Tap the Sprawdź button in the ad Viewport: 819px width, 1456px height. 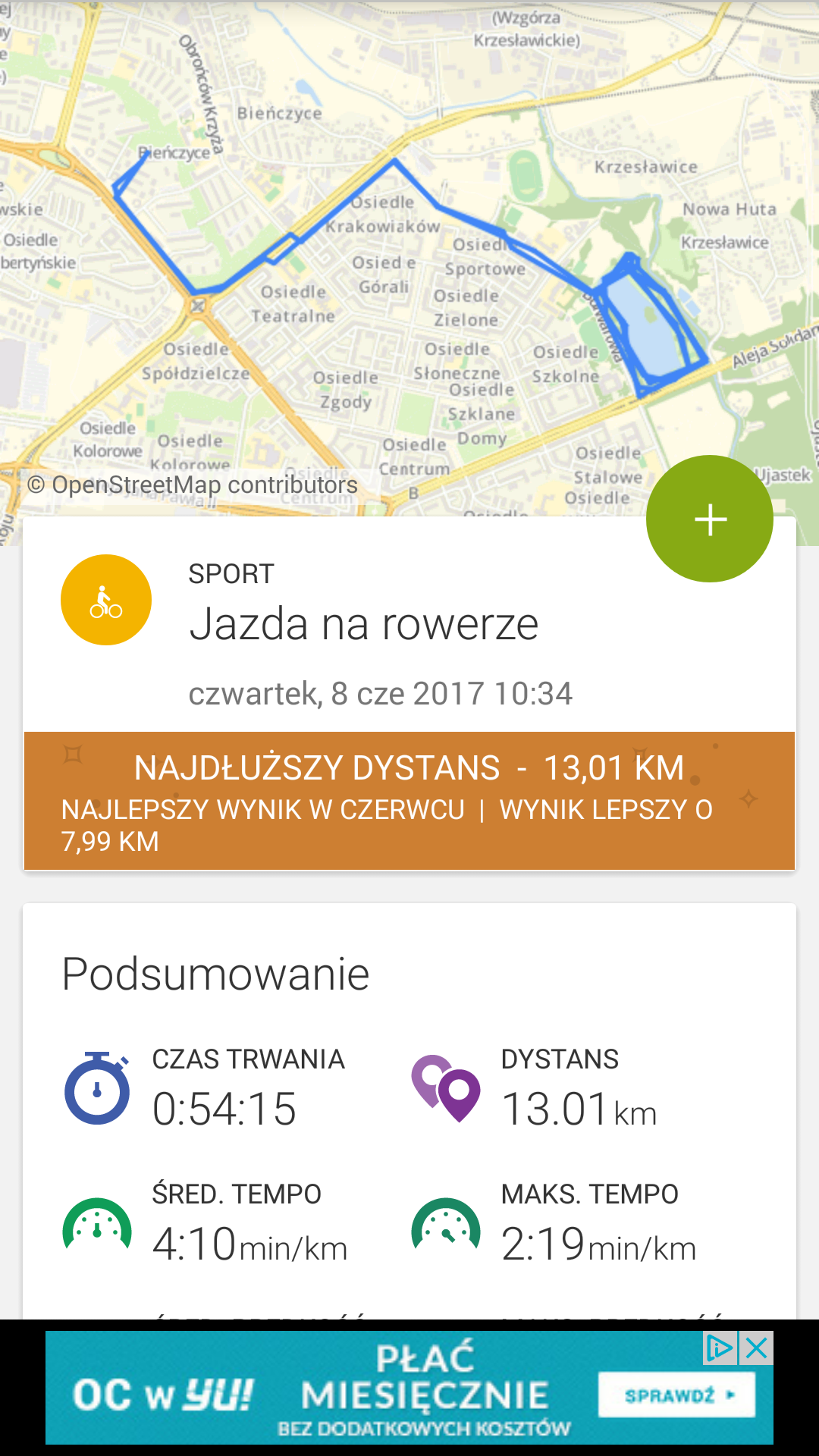676,1395
